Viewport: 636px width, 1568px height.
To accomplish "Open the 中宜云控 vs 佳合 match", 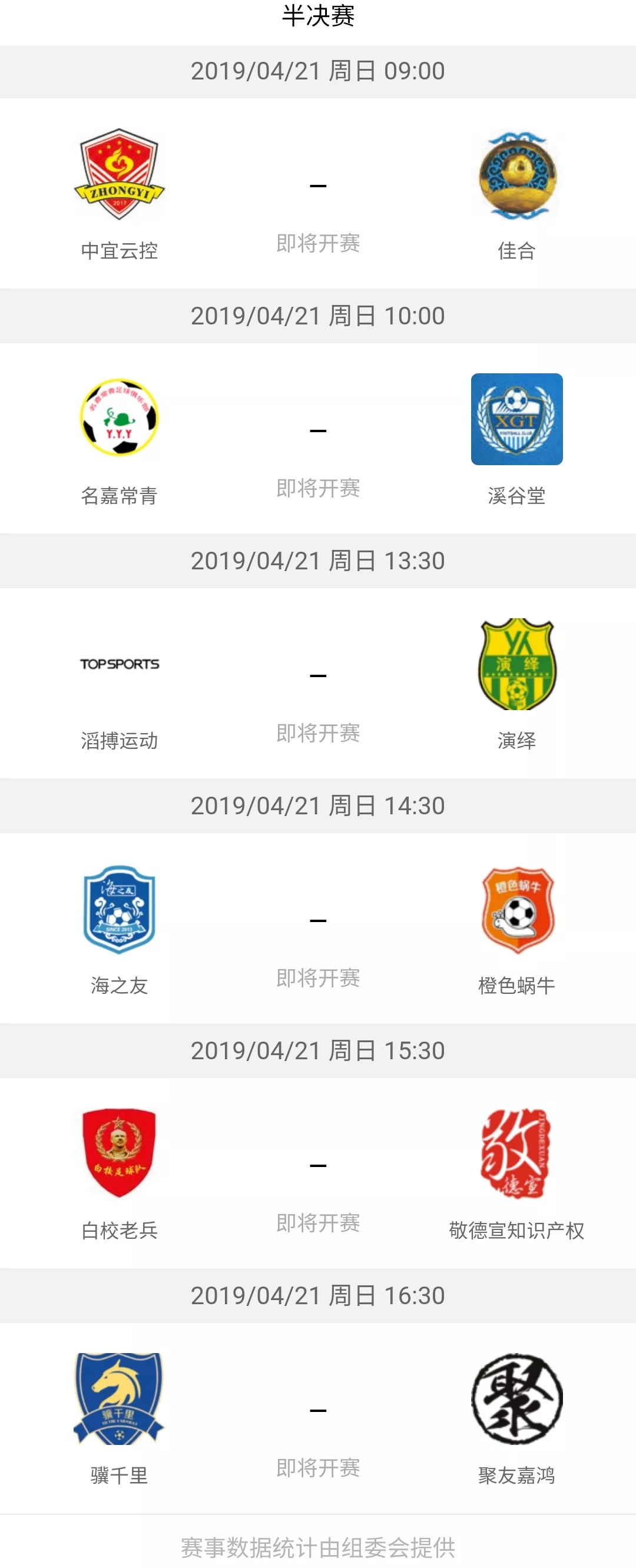I will tap(317, 195).
